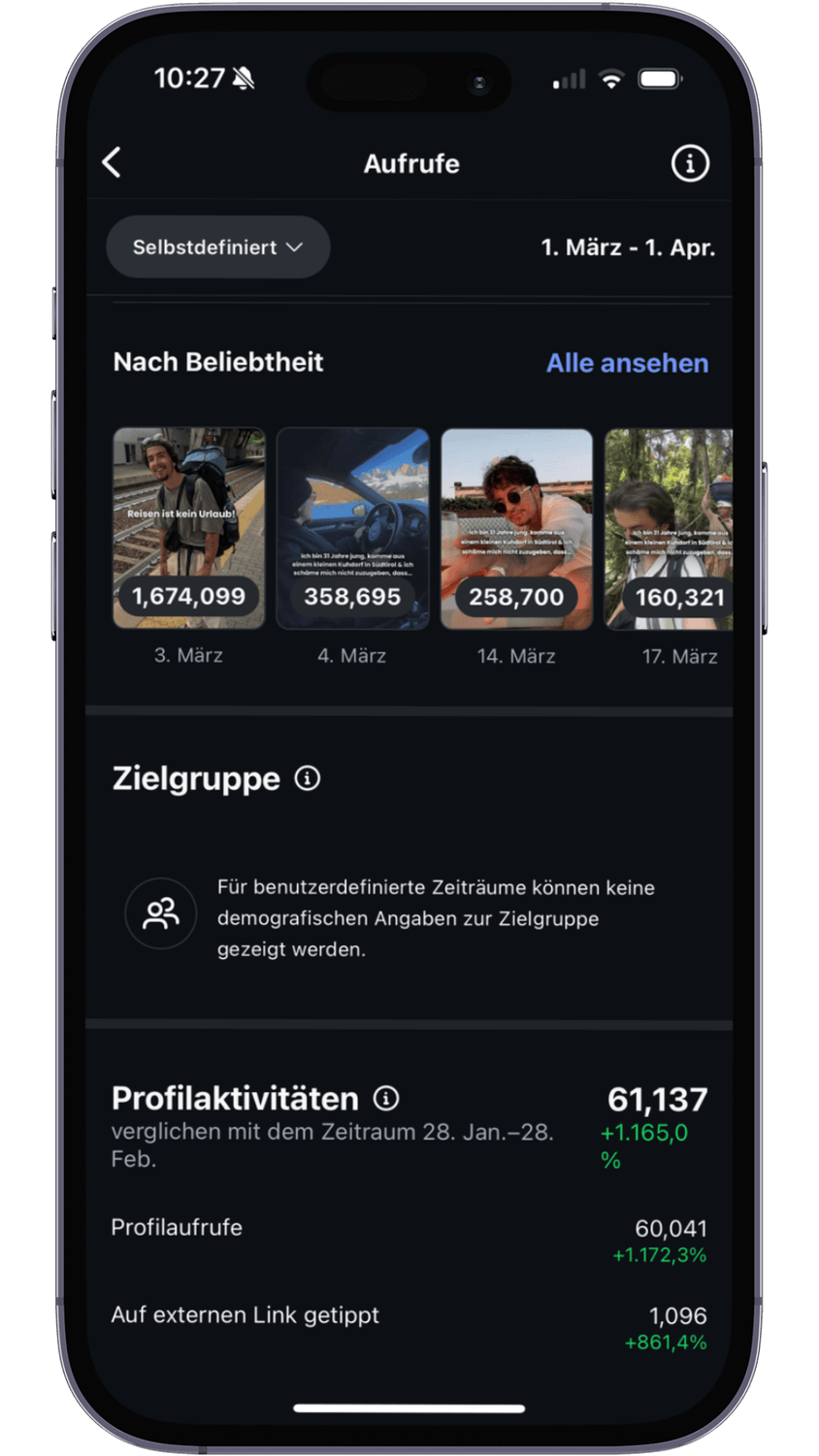819x1456 pixels.
Task: Open the info icon in the header
Action: tap(690, 163)
